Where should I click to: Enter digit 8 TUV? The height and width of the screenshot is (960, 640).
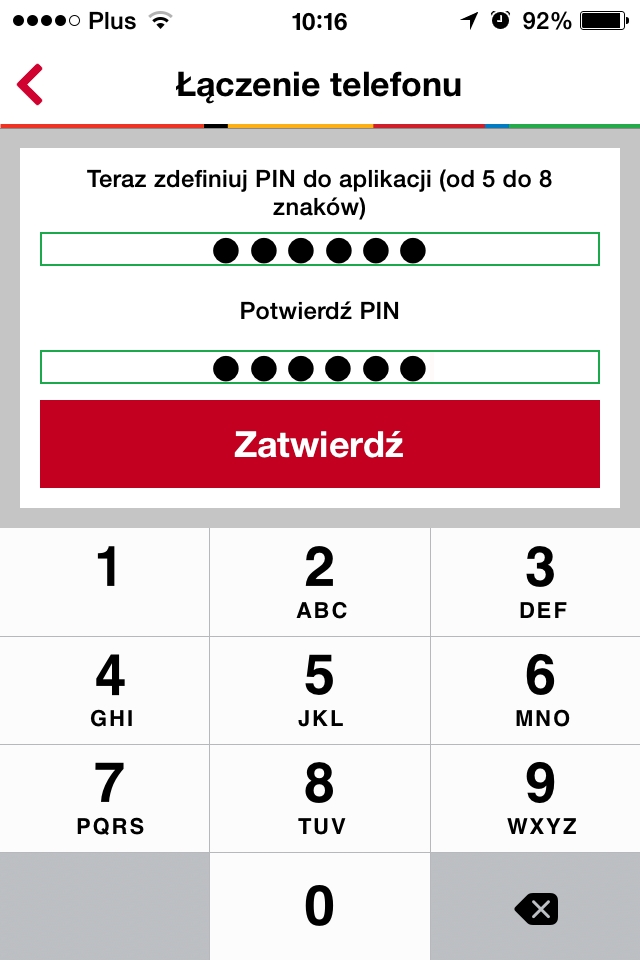(320, 798)
